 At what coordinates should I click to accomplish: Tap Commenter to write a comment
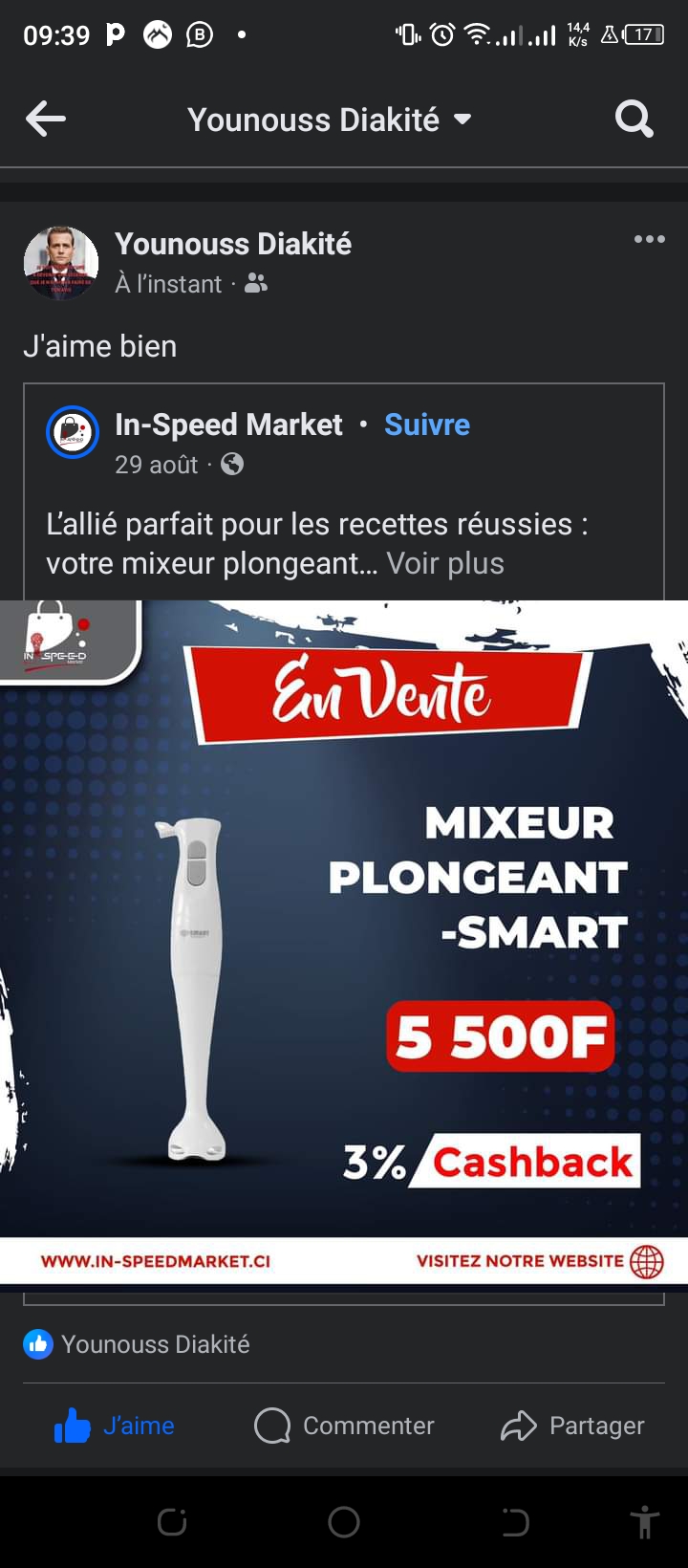[x=344, y=1426]
